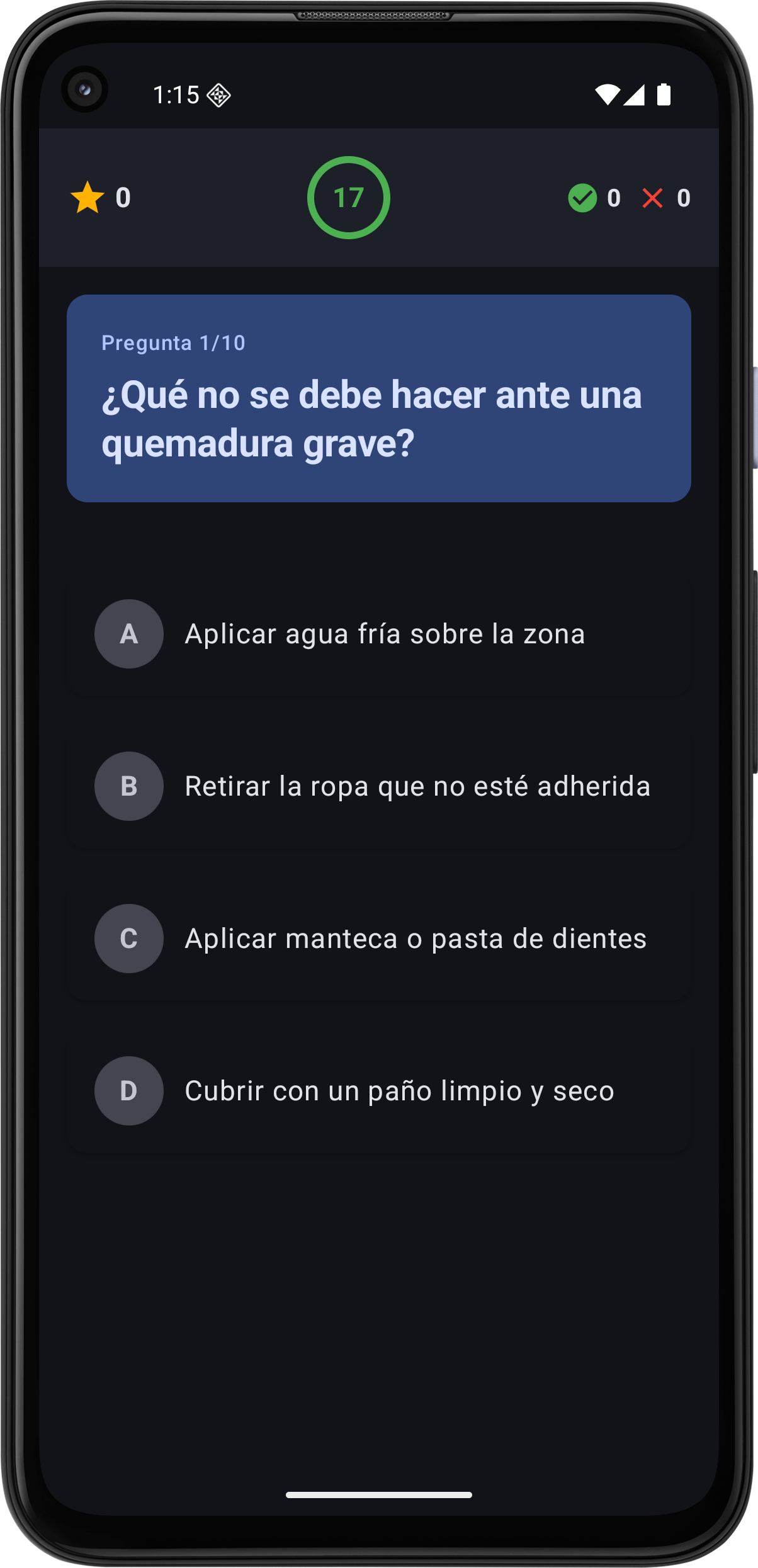Select answer 'Cubrir con un paño limpio y seco'
This screenshot has width=758, height=1568.
(x=379, y=1091)
